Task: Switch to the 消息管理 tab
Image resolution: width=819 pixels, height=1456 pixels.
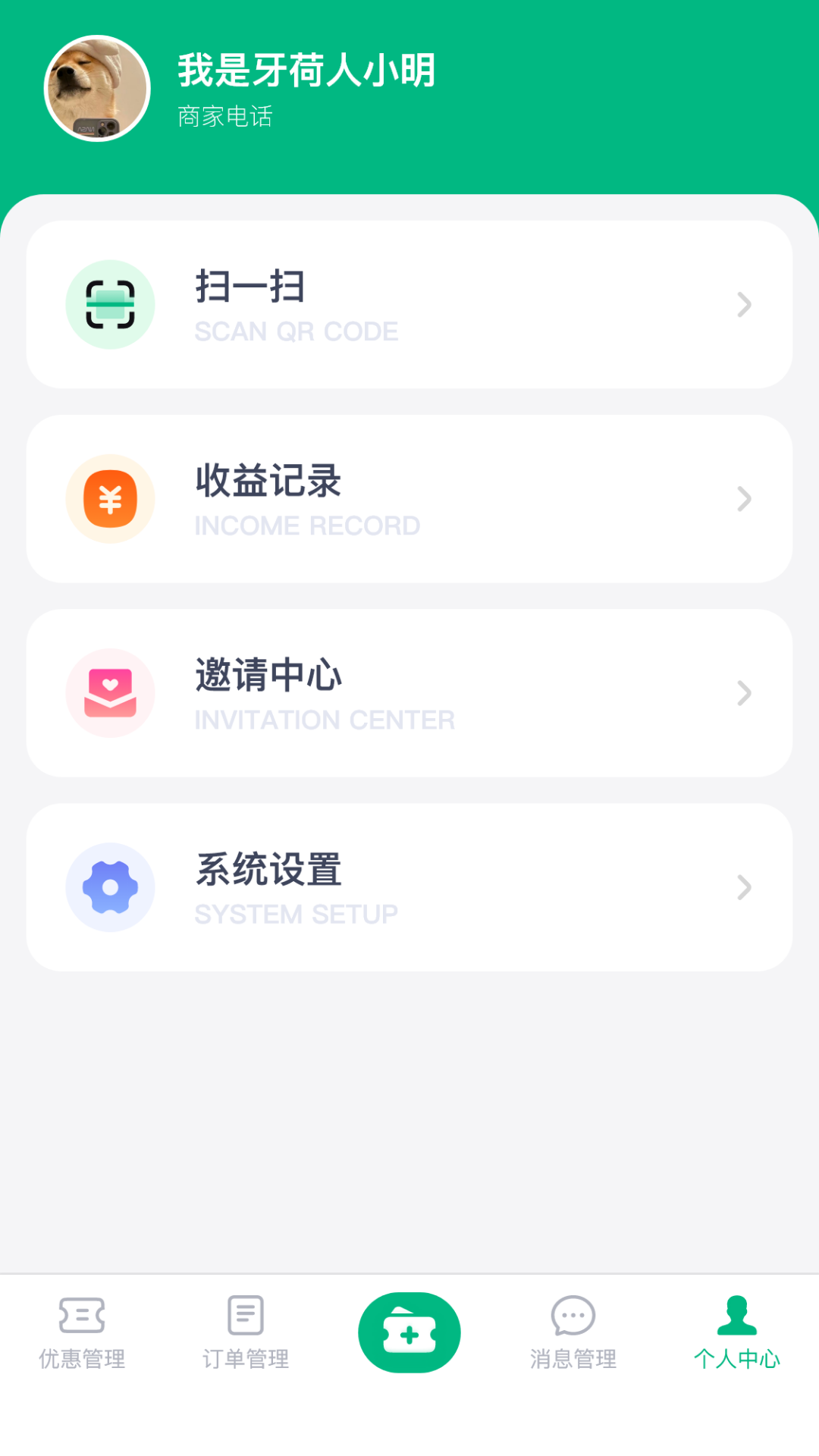Action: 573,1332
